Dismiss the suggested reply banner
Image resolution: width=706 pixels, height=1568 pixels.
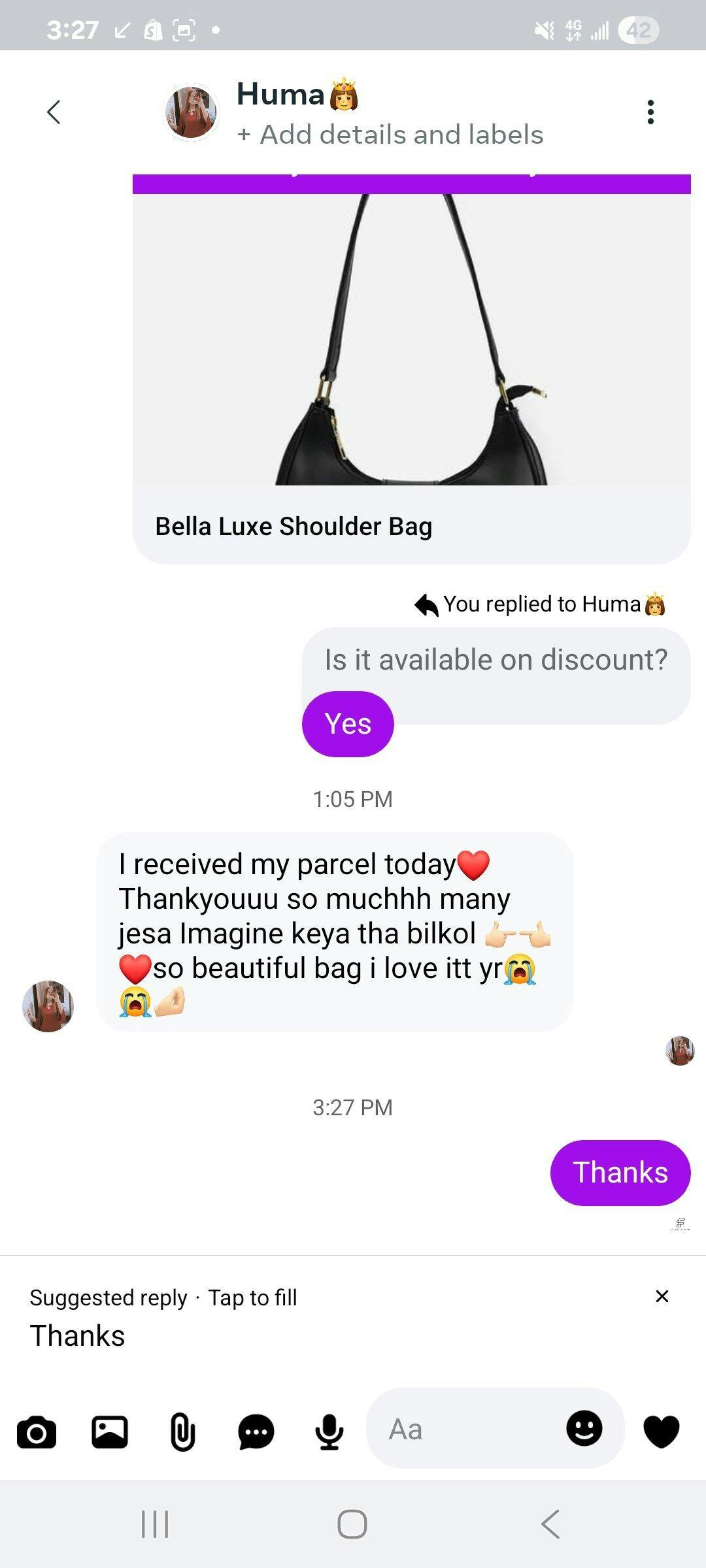tap(662, 1296)
